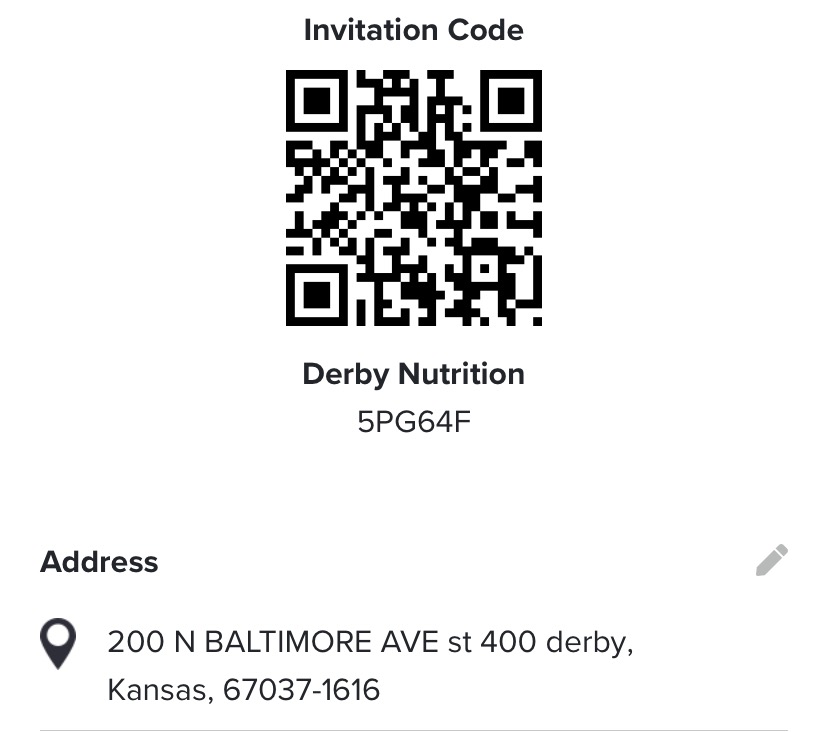
Task: Edit the address with the pencil icon
Action: (x=771, y=560)
